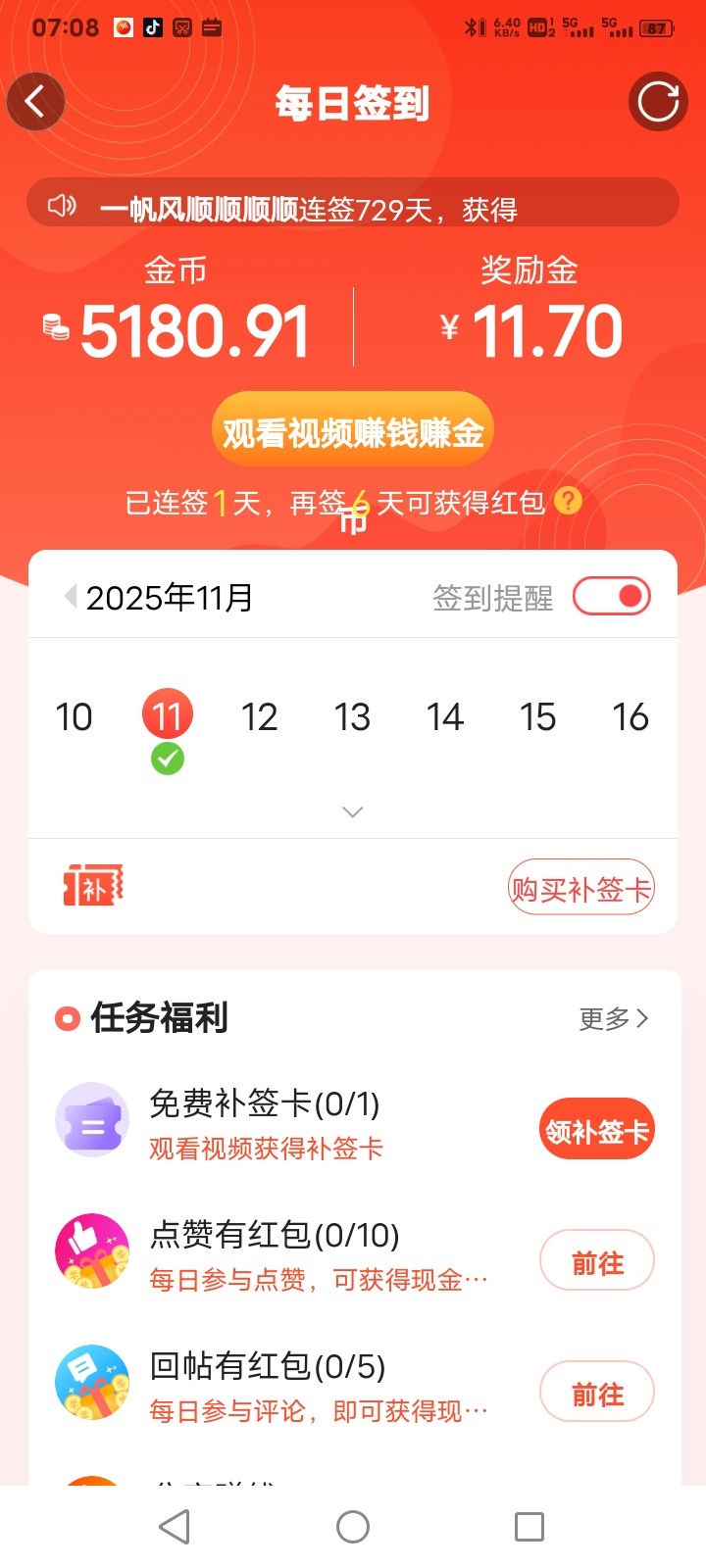This screenshot has width=706, height=1568.
Task: Tap 购买补签卡 button
Action: point(580,888)
